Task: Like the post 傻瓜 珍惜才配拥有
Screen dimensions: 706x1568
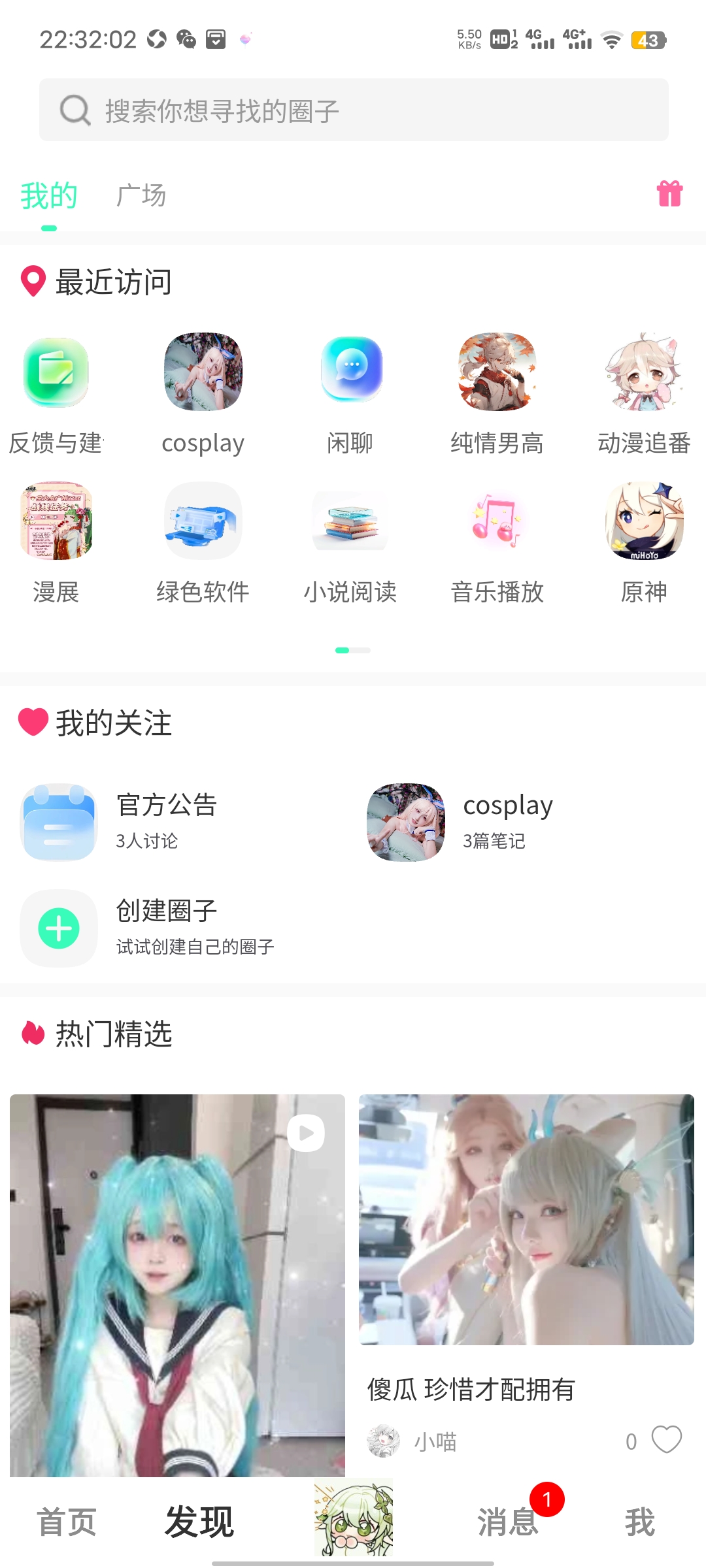Action: point(666,1440)
